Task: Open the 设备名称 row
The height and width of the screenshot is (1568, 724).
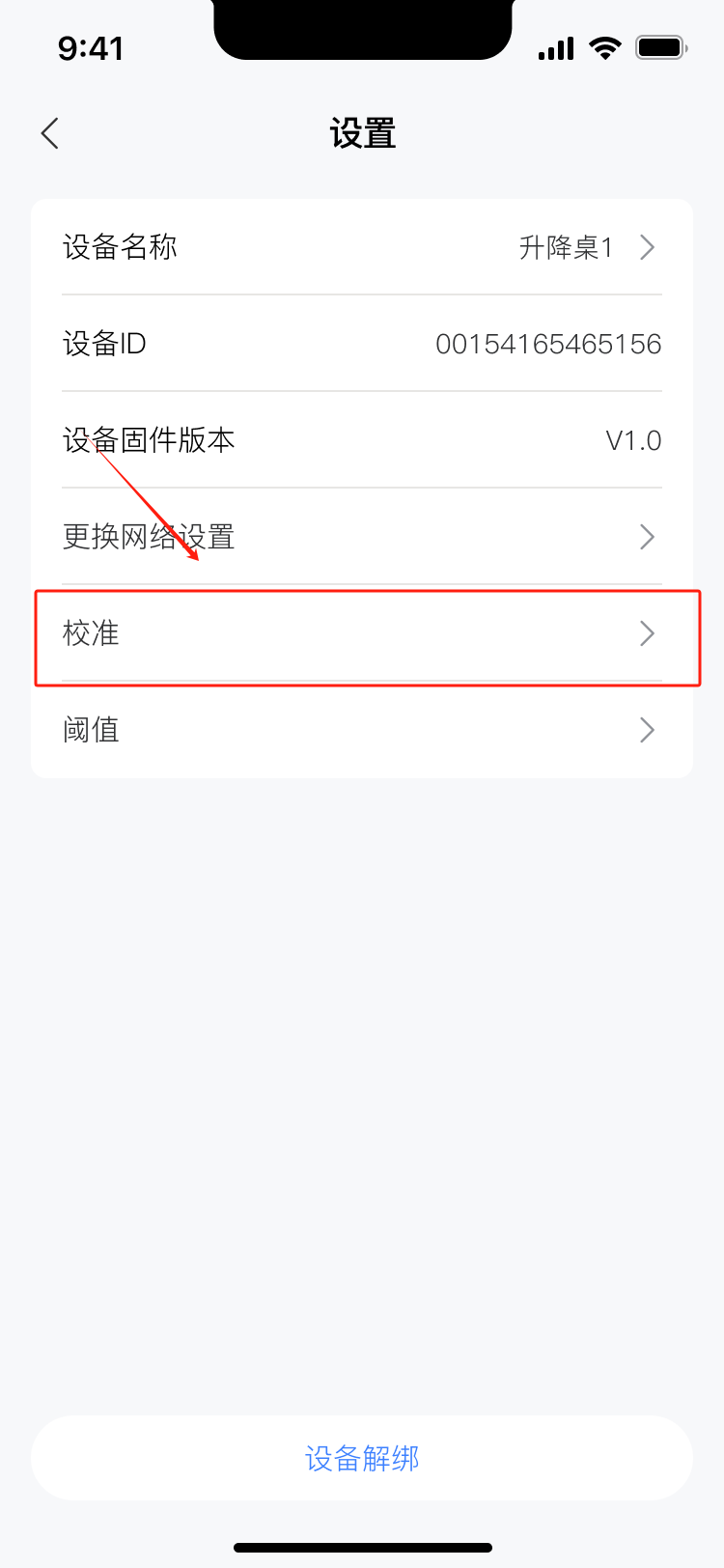Action: point(362,247)
